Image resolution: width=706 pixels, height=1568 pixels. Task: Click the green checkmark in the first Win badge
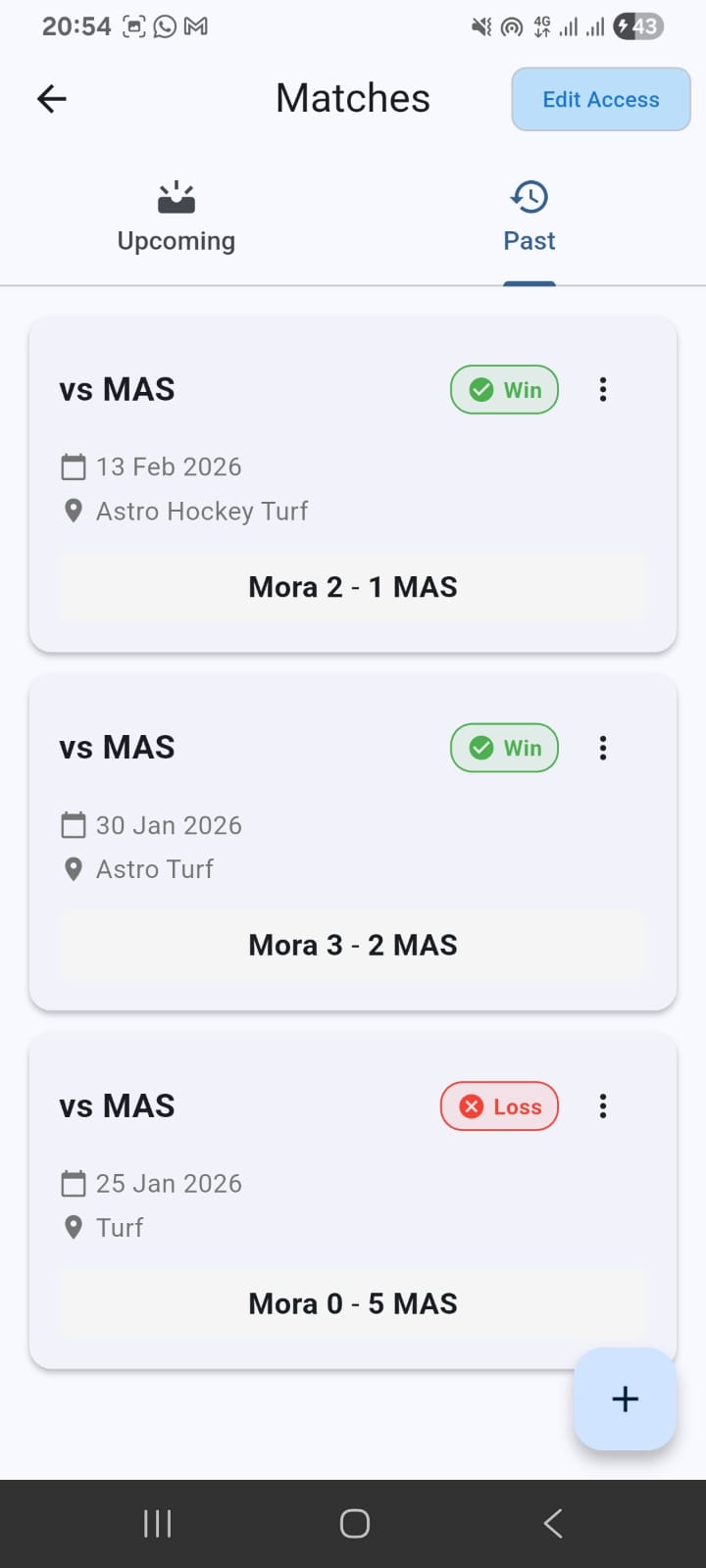click(x=480, y=389)
